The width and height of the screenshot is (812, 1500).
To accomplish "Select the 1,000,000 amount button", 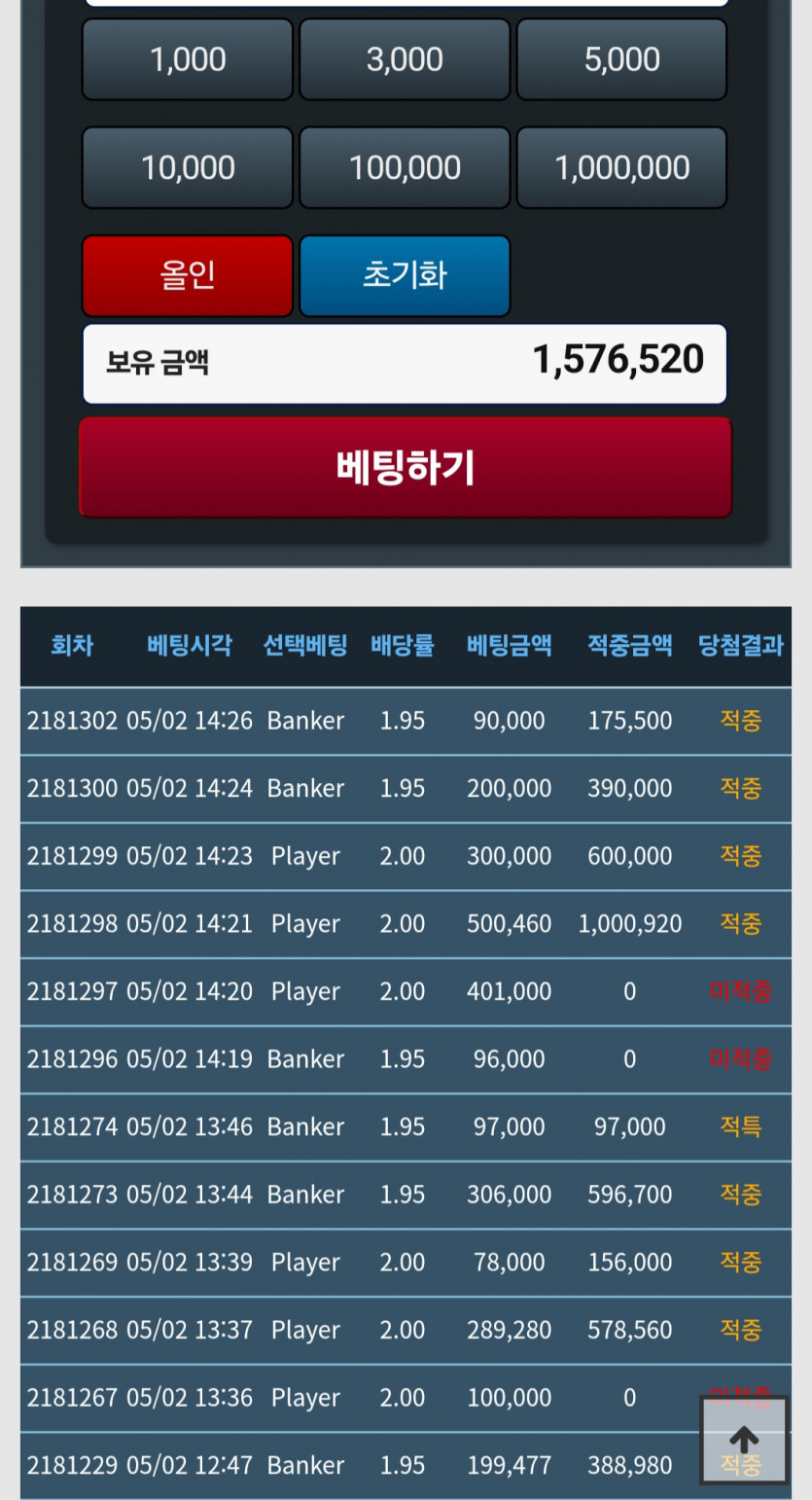I will click(621, 167).
